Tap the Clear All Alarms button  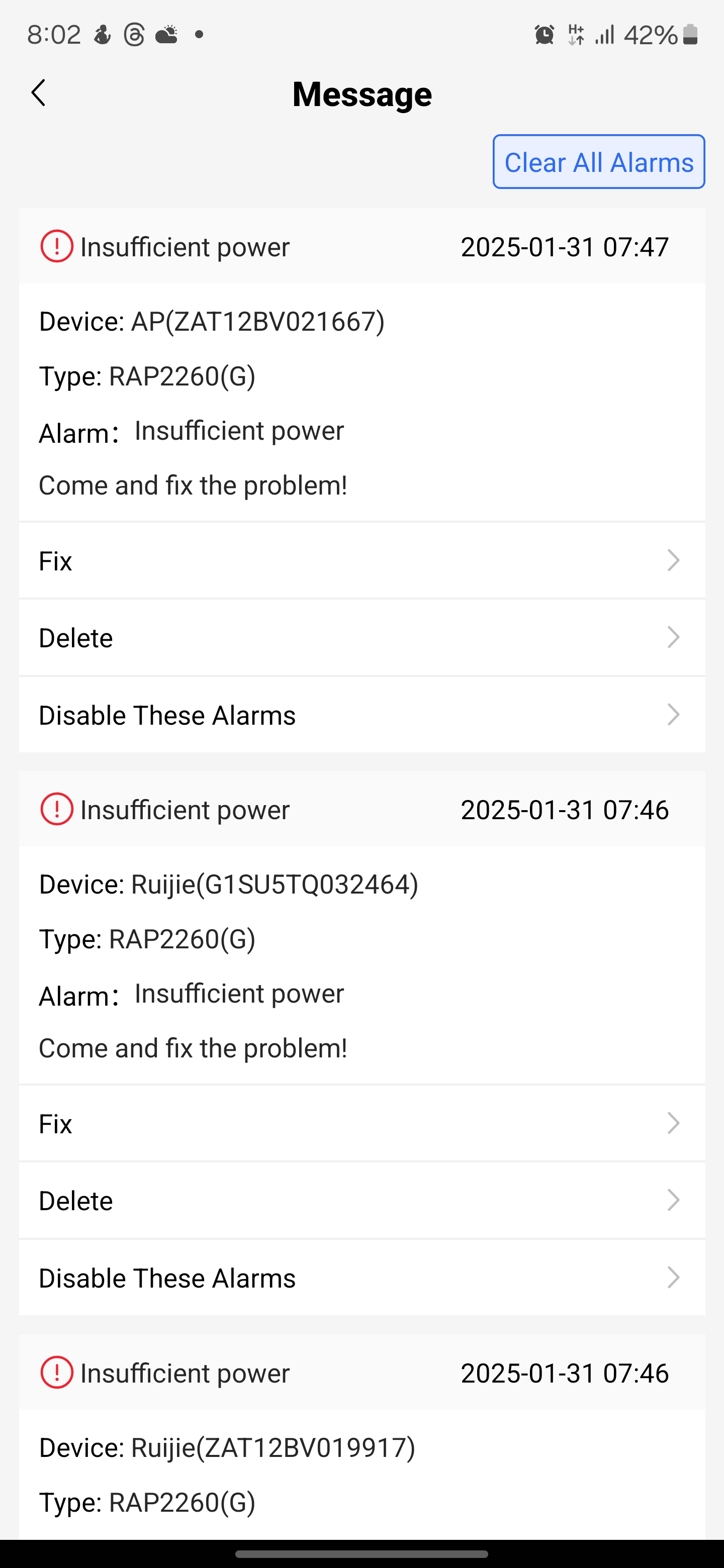point(599,162)
